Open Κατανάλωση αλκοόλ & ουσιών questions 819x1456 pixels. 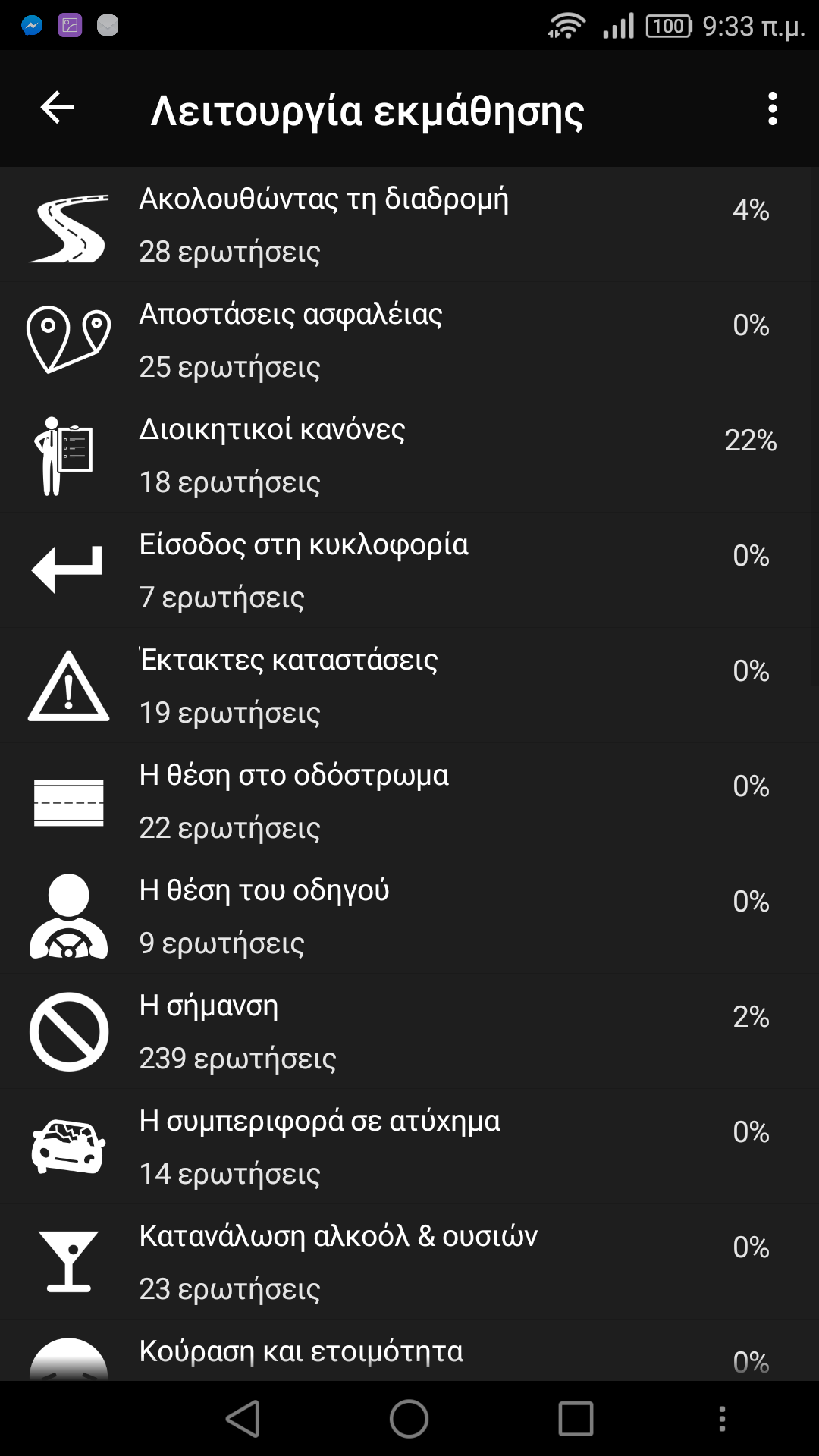pos(409,1262)
